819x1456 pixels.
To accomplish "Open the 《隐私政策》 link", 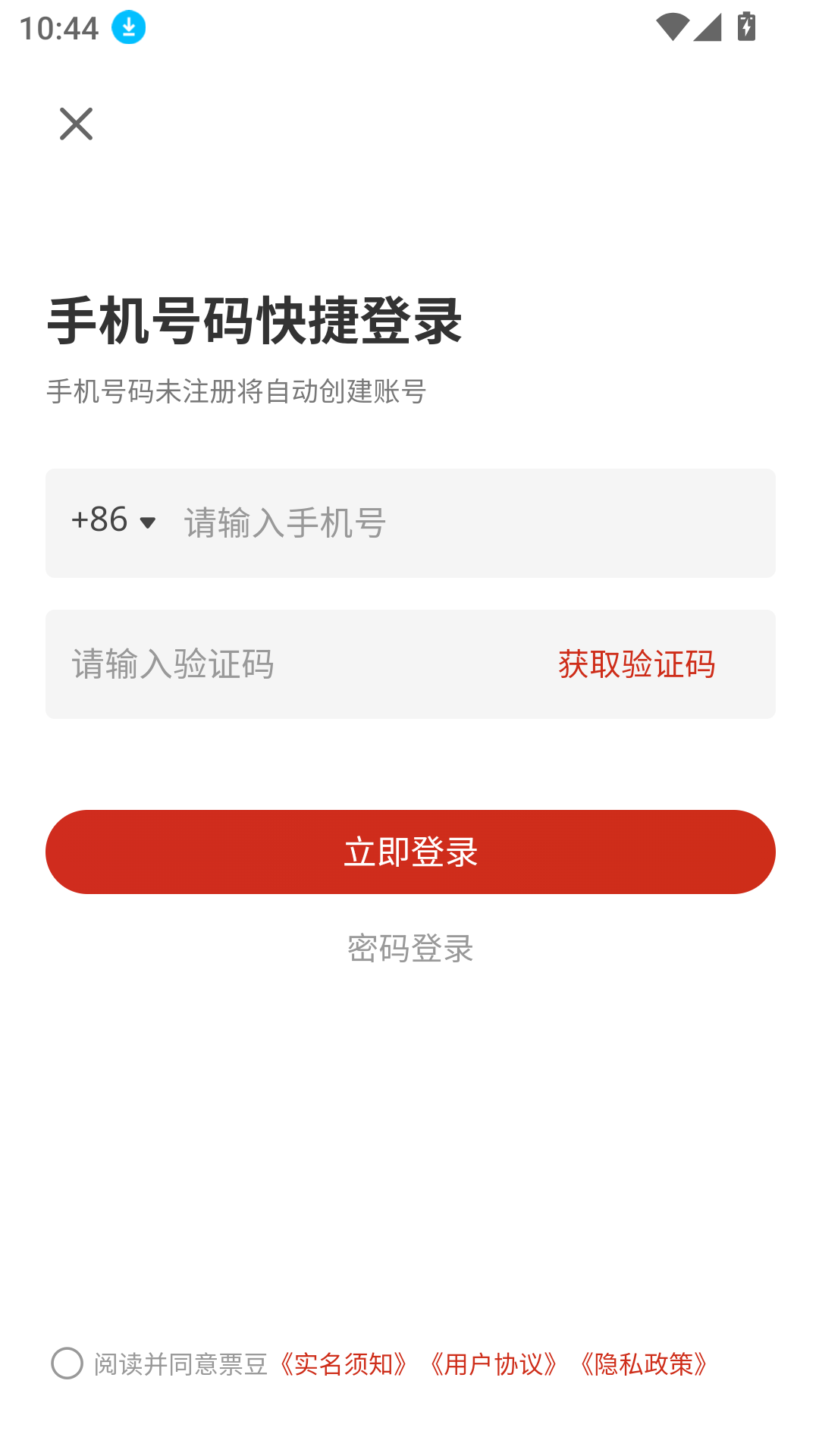I will pos(645,1364).
